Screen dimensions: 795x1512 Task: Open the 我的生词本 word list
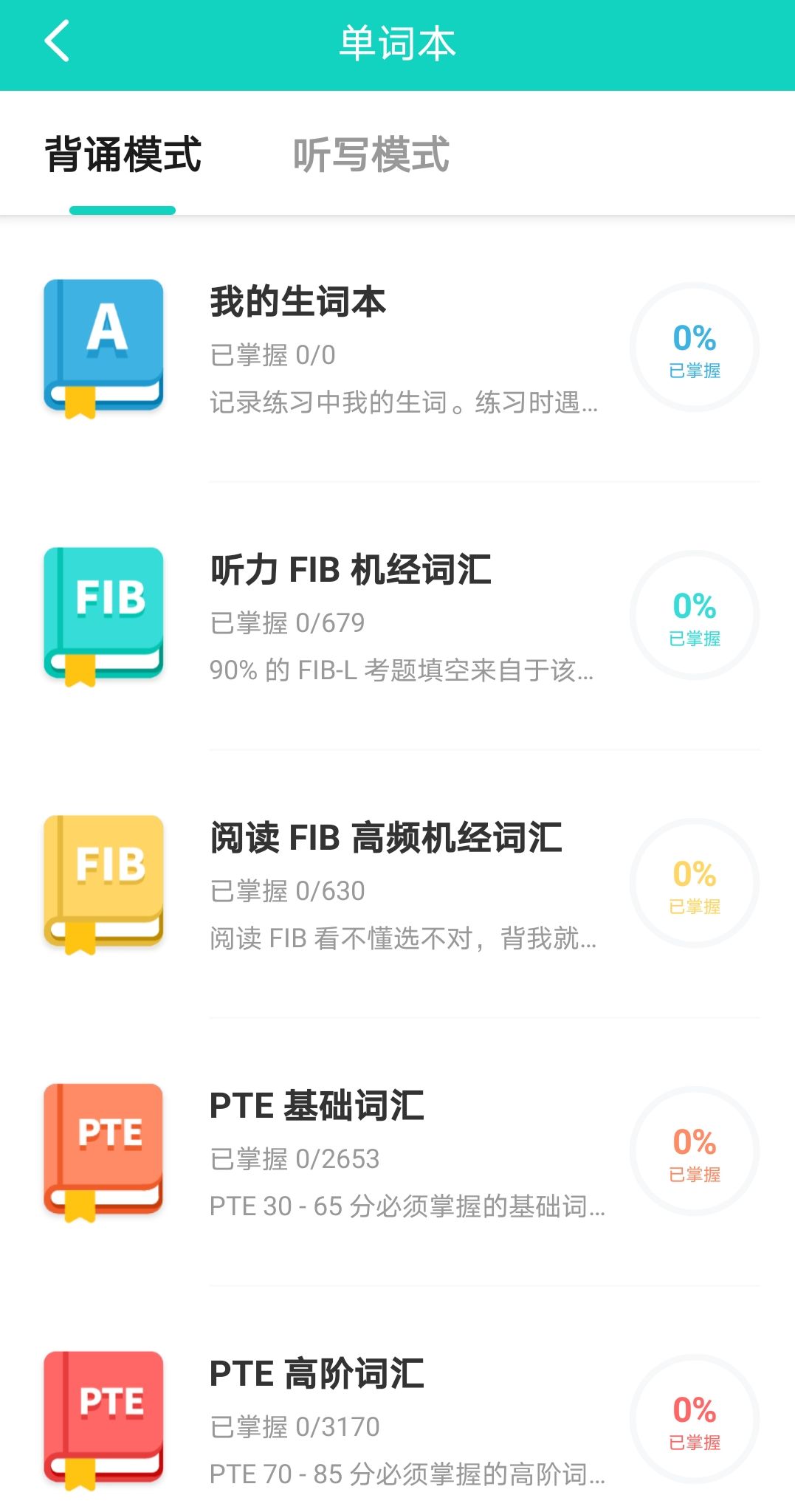pos(298,301)
